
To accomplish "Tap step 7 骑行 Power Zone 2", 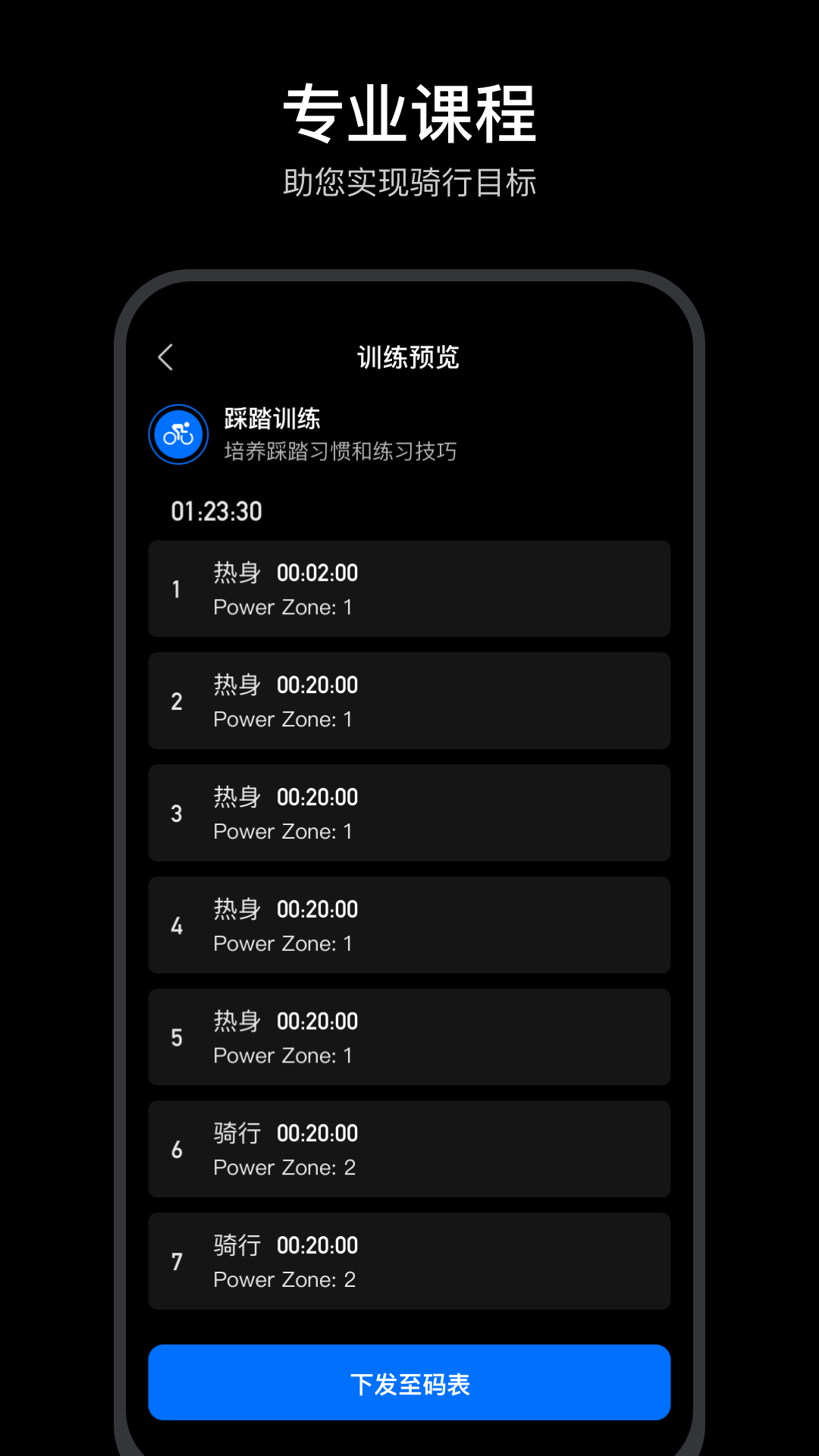I will click(x=409, y=1260).
